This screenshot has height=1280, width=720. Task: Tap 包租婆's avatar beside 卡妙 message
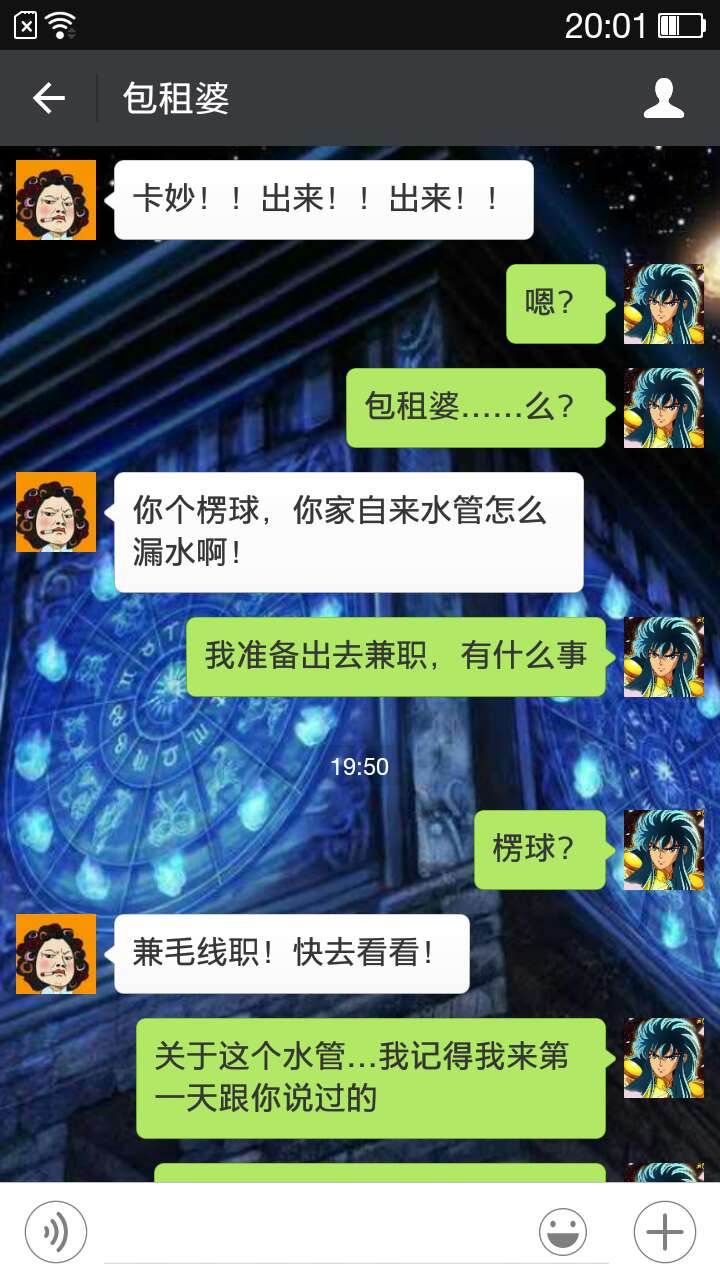[x=56, y=200]
